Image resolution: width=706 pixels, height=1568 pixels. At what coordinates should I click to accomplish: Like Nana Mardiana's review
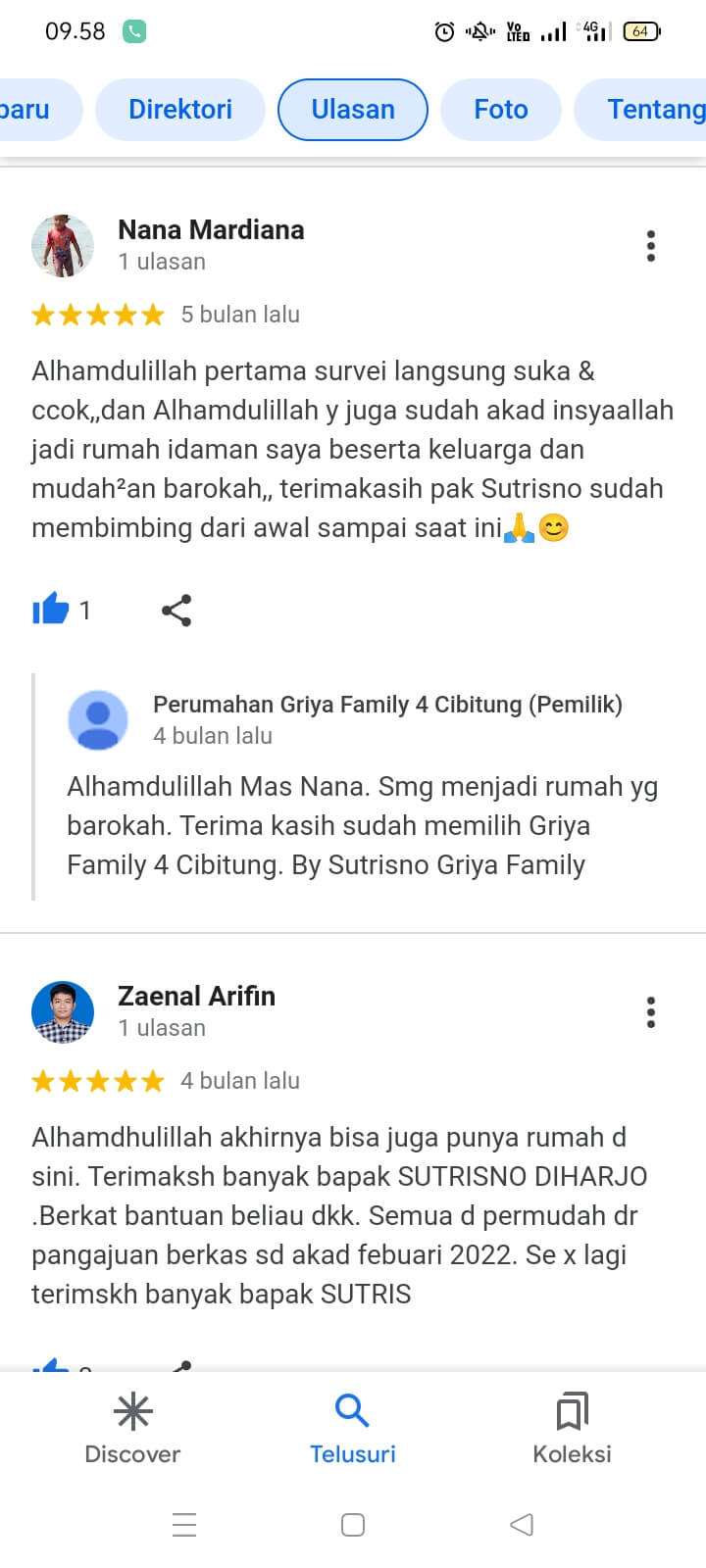tap(51, 610)
